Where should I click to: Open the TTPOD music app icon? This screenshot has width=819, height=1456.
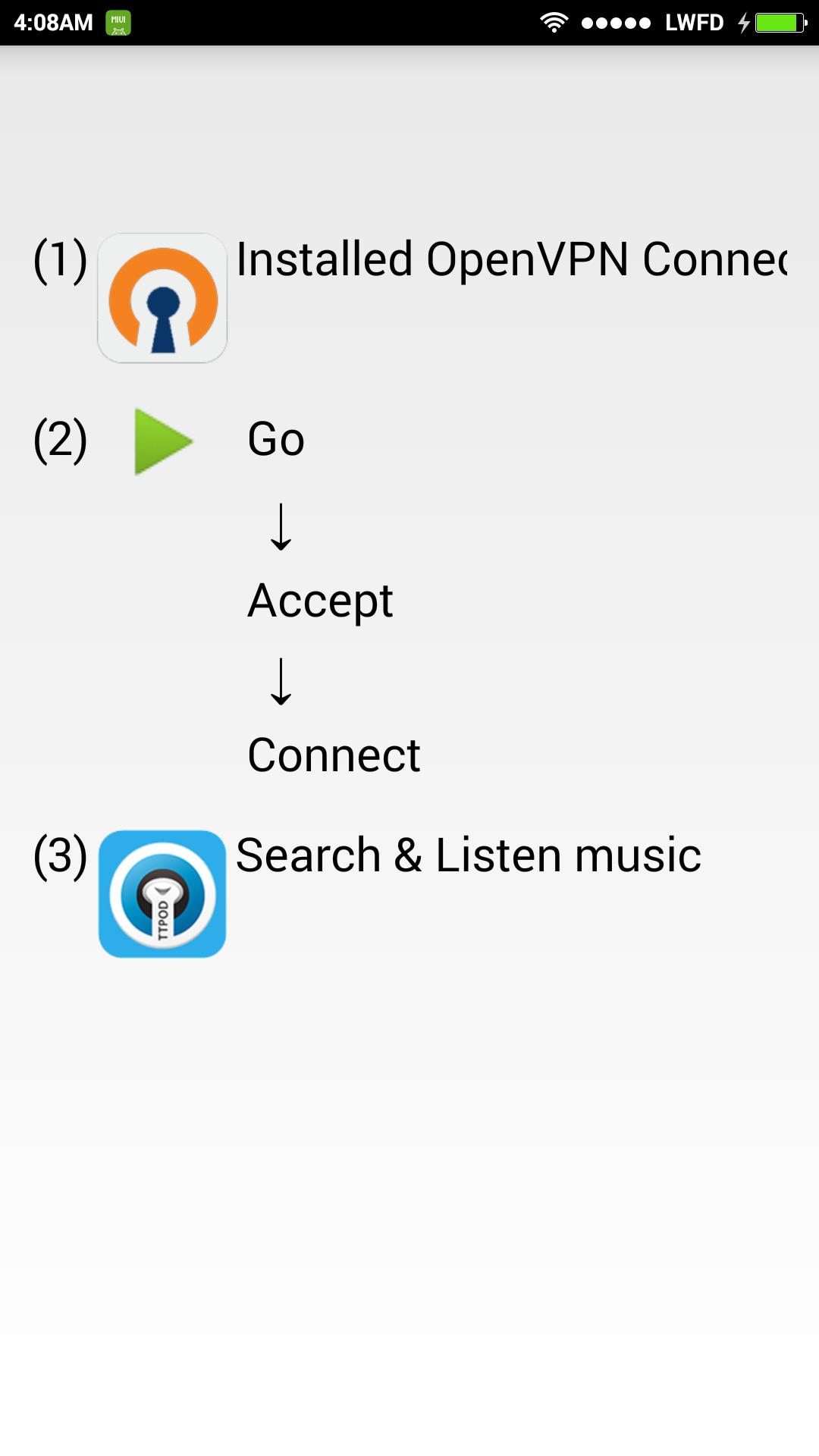[162, 894]
